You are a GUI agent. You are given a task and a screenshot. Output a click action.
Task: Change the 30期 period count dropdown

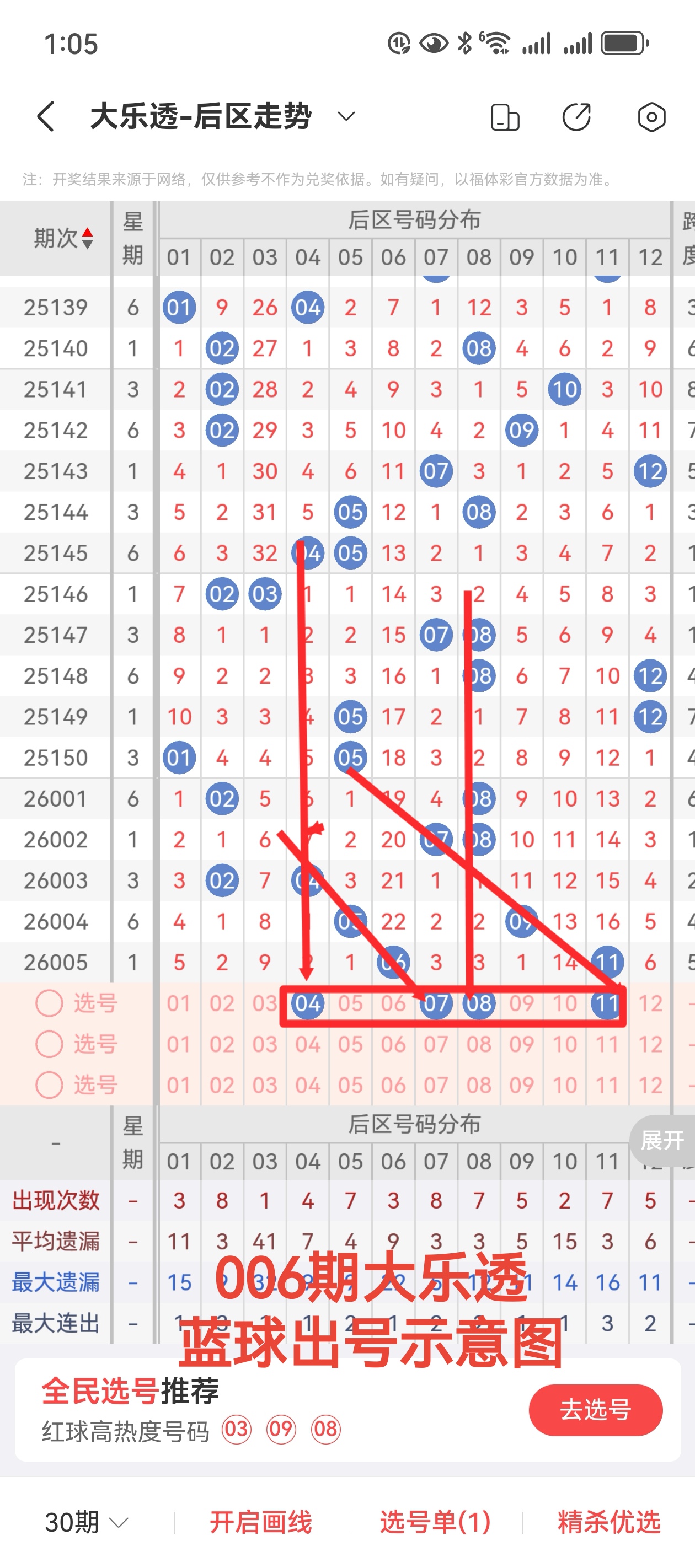pyautogui.click(x=87, y=1522)
